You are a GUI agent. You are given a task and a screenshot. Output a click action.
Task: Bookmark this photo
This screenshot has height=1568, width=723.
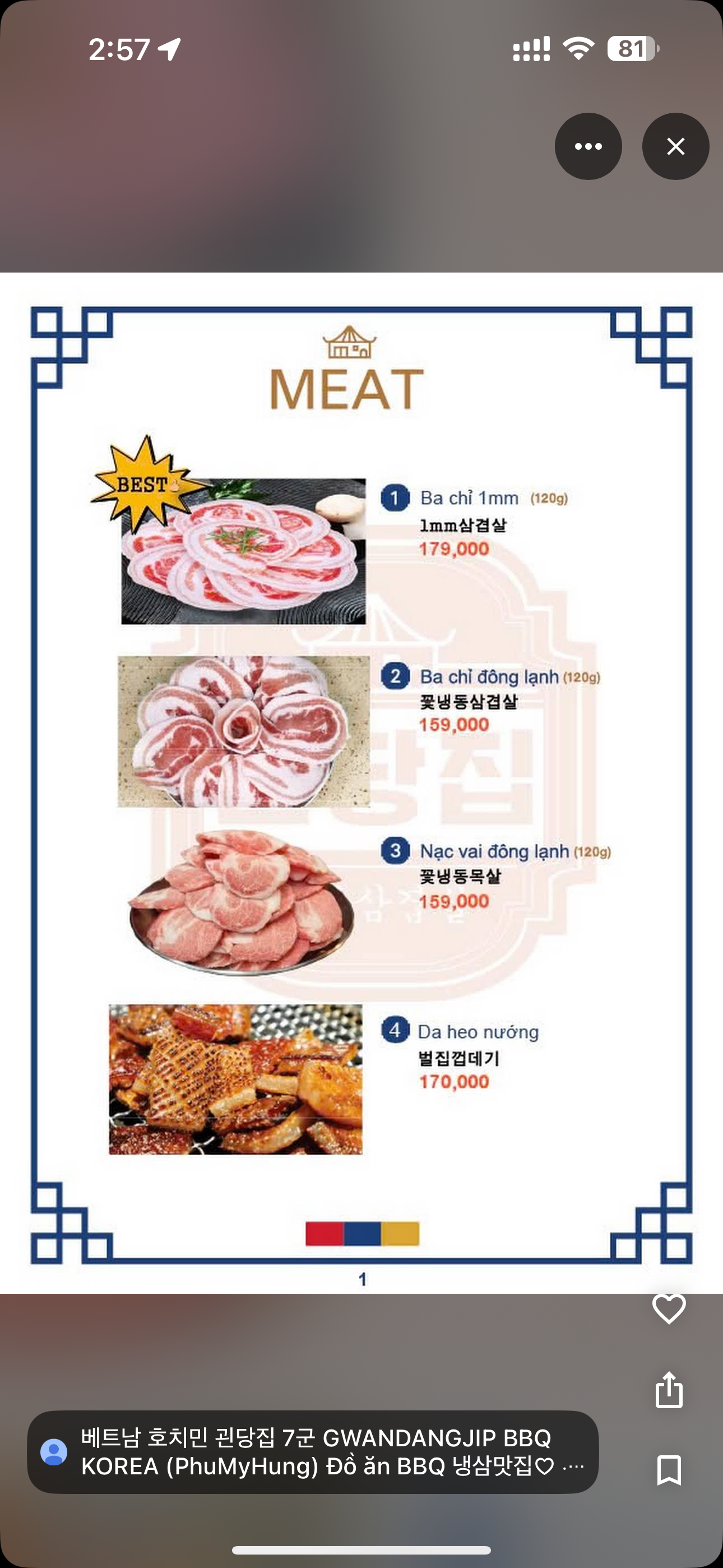(x=669, y=1470)
